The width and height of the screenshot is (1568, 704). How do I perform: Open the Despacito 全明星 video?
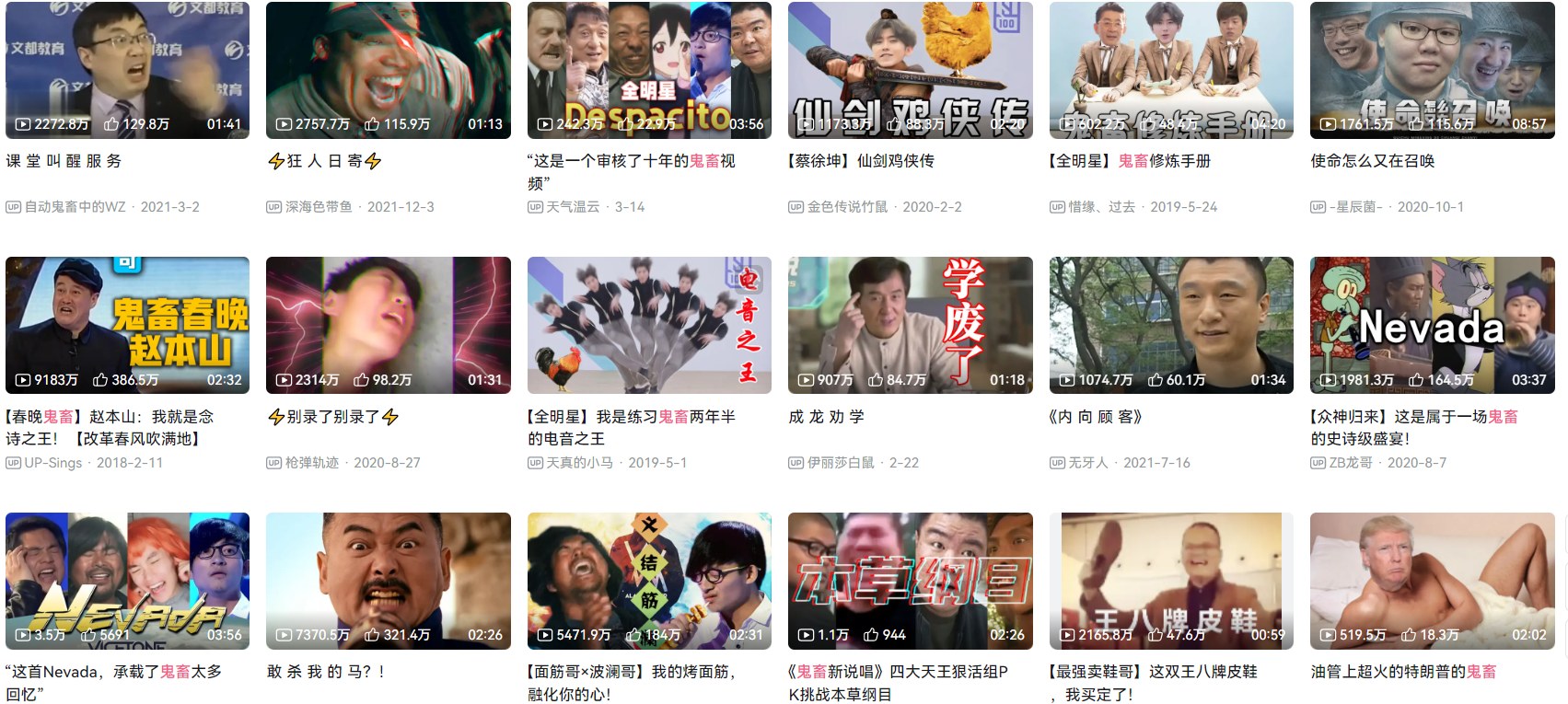(649, 70)
